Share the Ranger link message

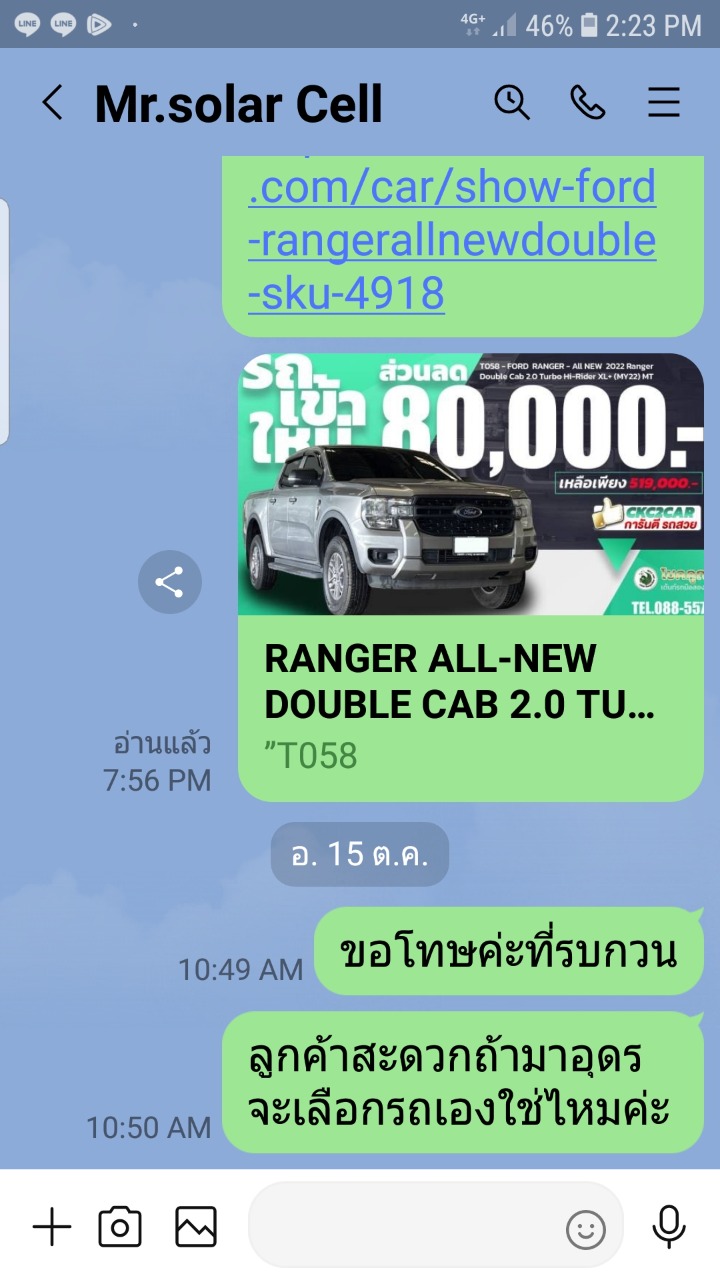(x=170, y=582)
